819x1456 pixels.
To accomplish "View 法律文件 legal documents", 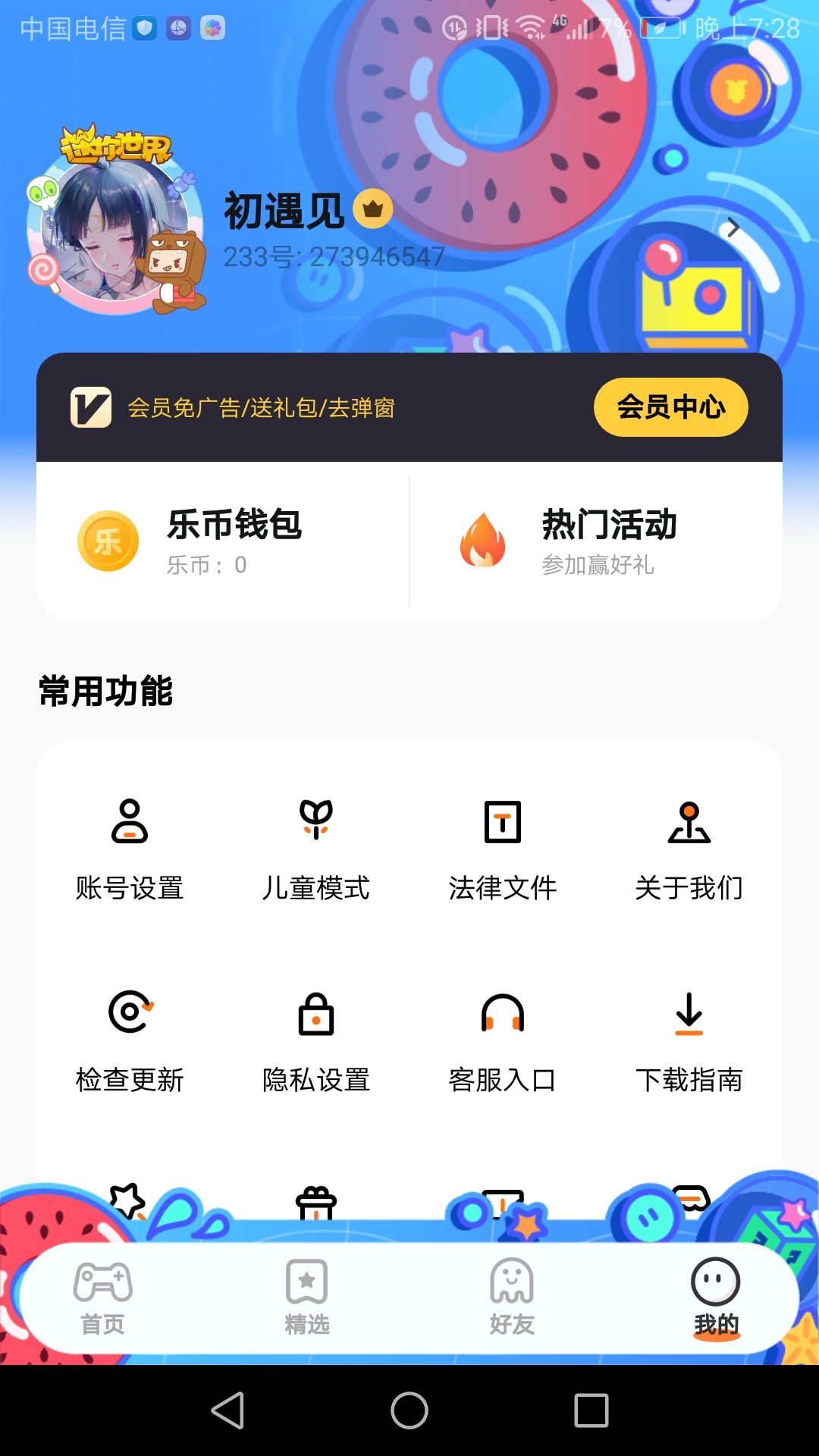I will 503,849.
